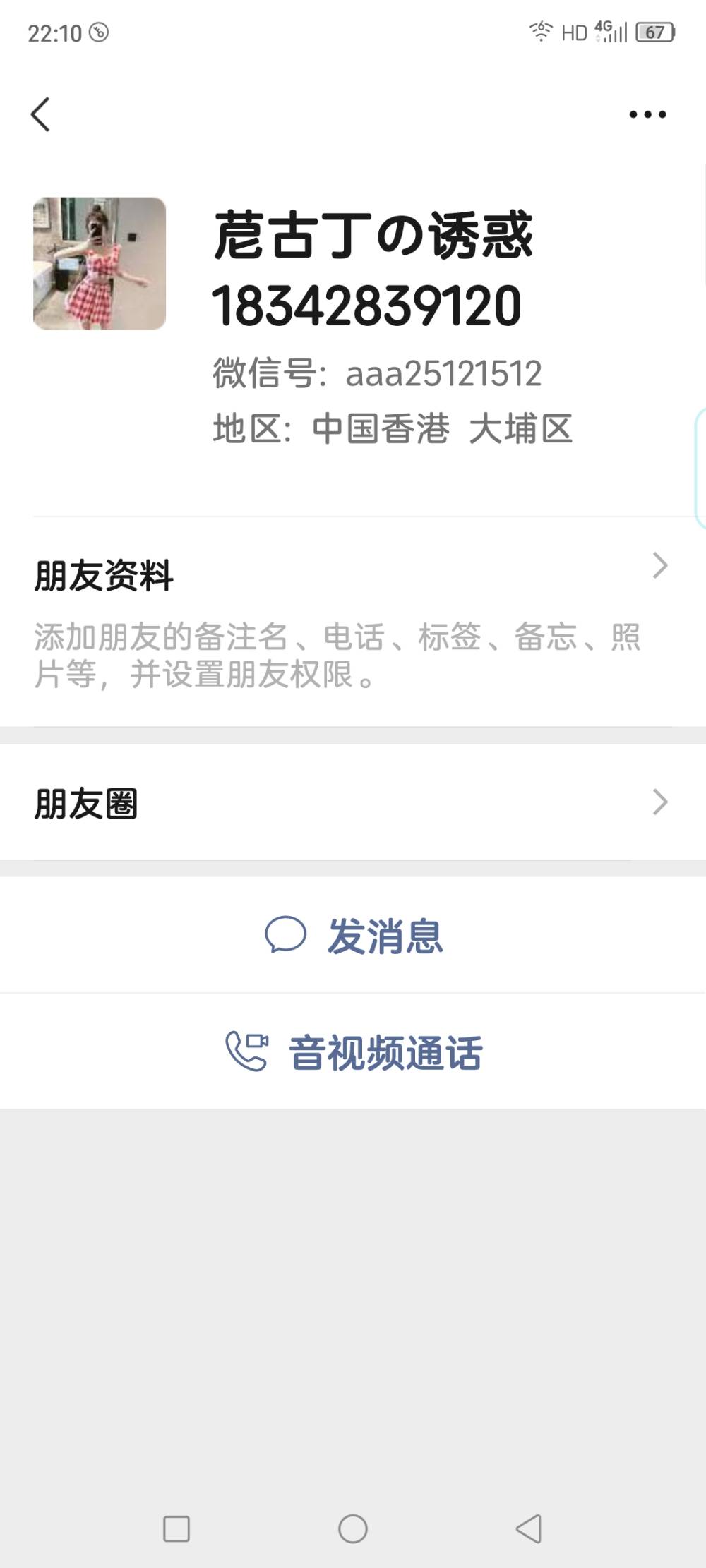Start 音视频通话 voice or video call
This screenshot has width=706, height=1568.
pos(354,1051)
